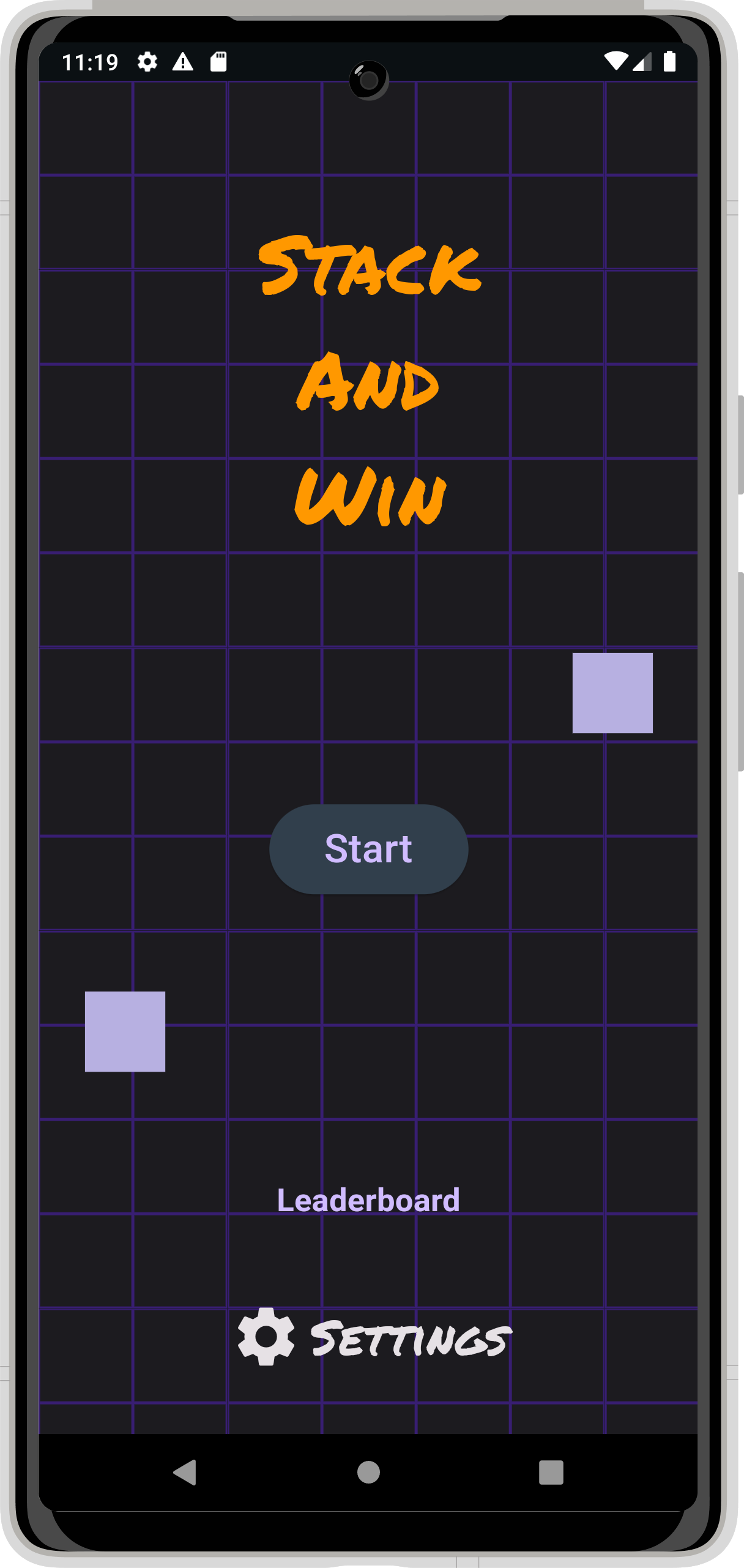Go to the home screen
744x1568 pixels.
[x=368, y=1472]
